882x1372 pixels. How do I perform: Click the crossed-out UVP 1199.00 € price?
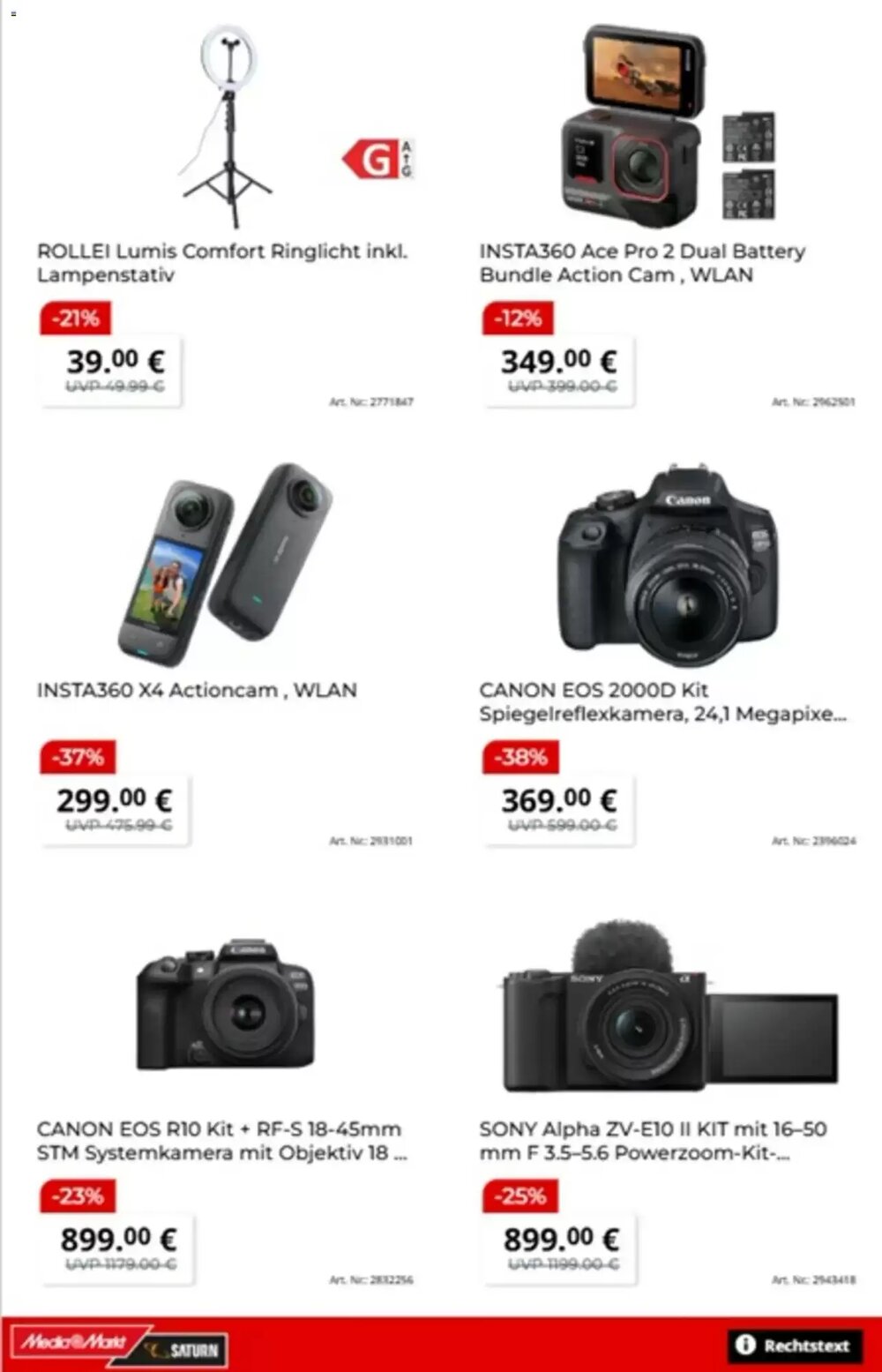[563, 1264]
